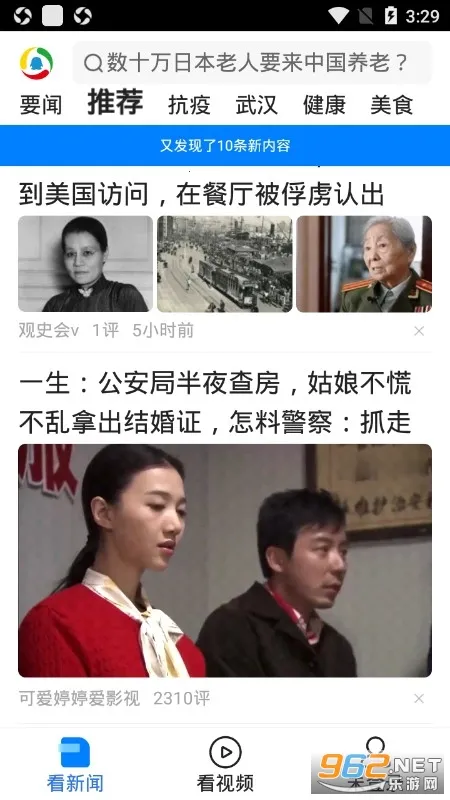Go to the 武汉 tab

pyautogui.click(x=257, y=105)
